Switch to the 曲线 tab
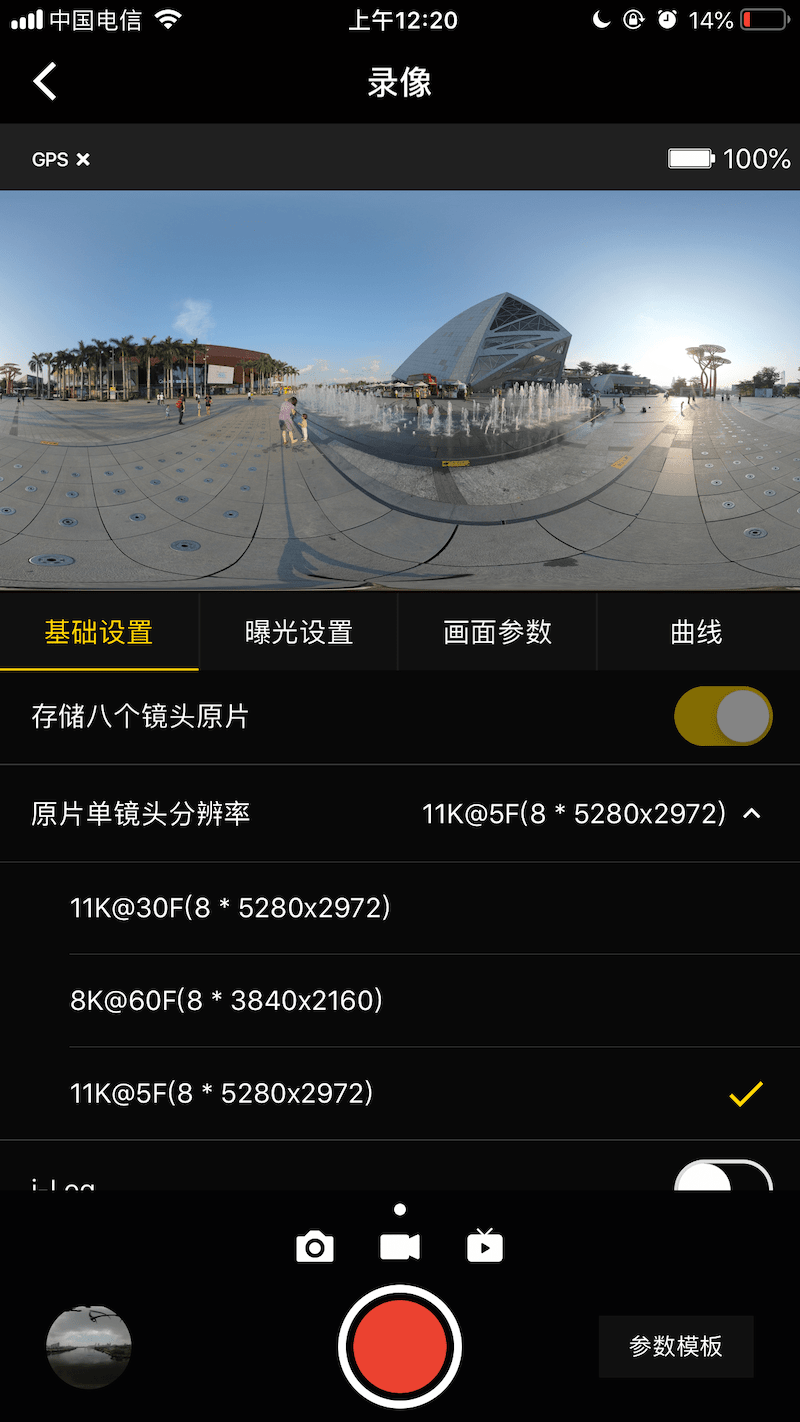800x1422 pixels. (x=697, y=632)
